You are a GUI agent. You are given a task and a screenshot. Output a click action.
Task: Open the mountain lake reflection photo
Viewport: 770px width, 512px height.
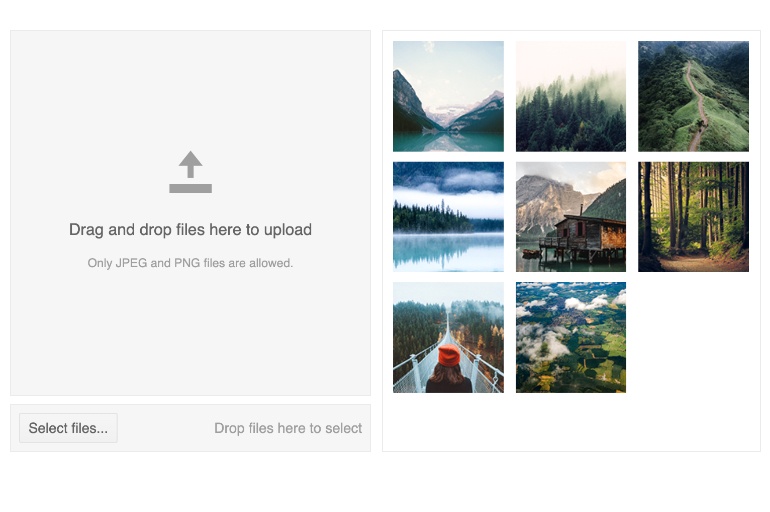448,96
